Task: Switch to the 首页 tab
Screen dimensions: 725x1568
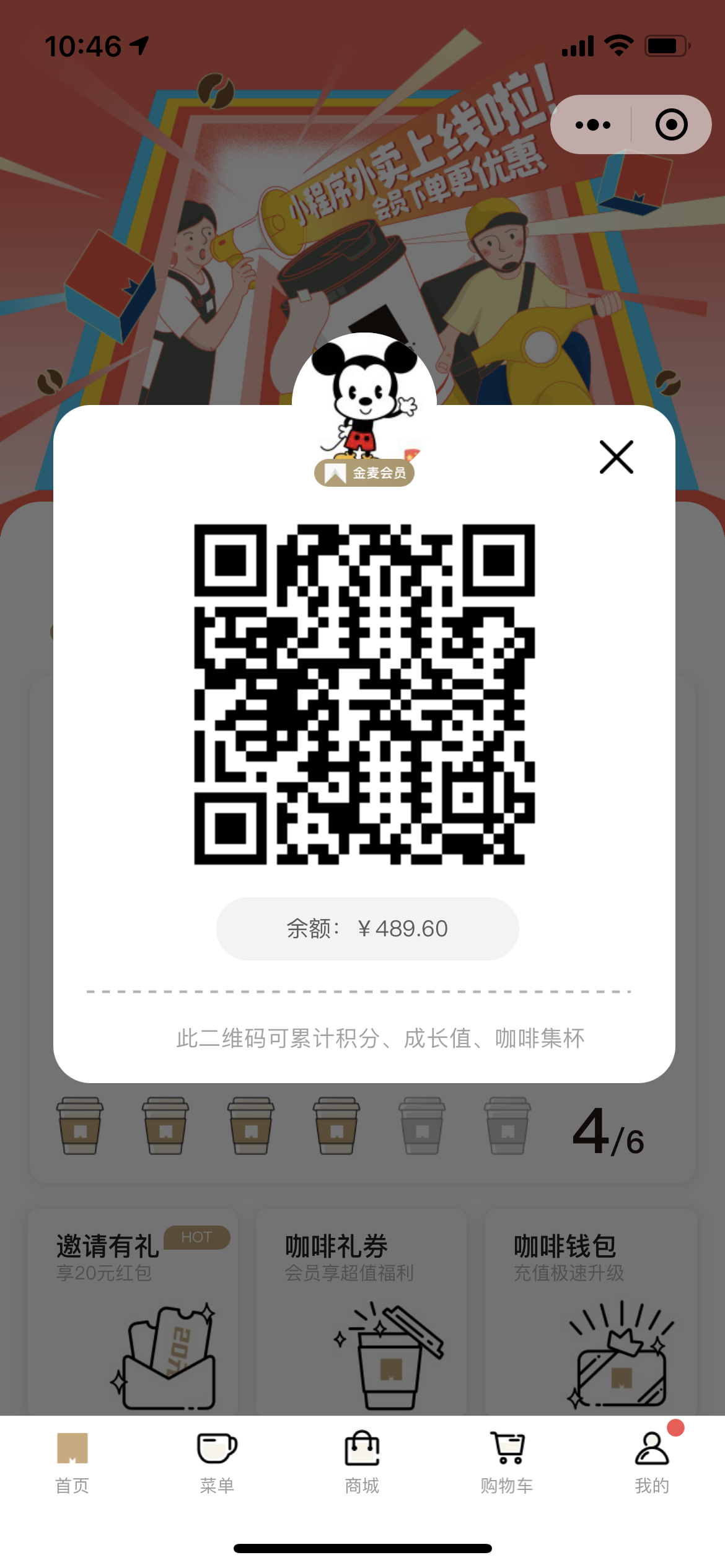Action: click(72, 1461)
